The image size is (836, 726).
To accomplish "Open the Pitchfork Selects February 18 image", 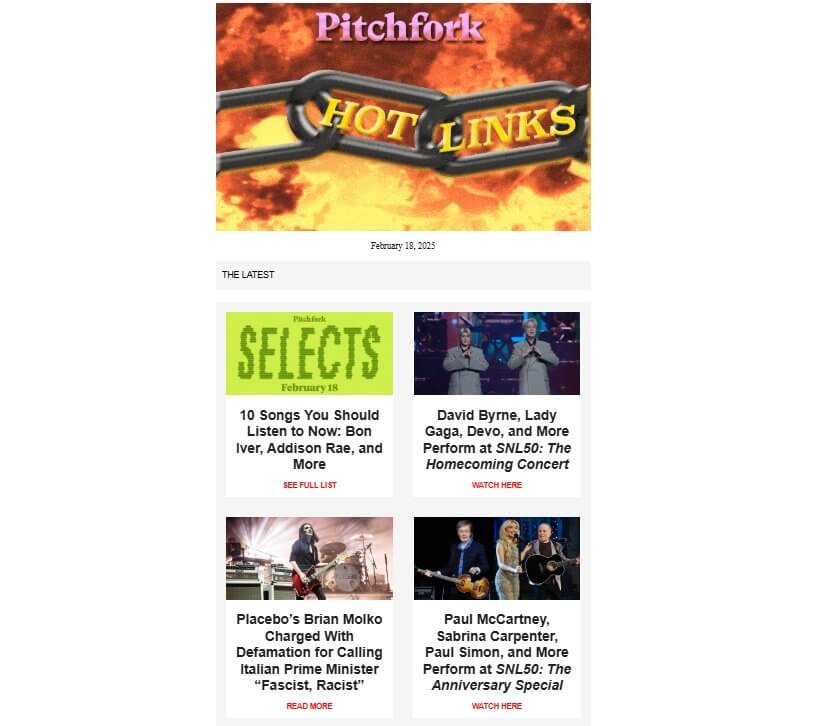I will (x=309, y=354).
